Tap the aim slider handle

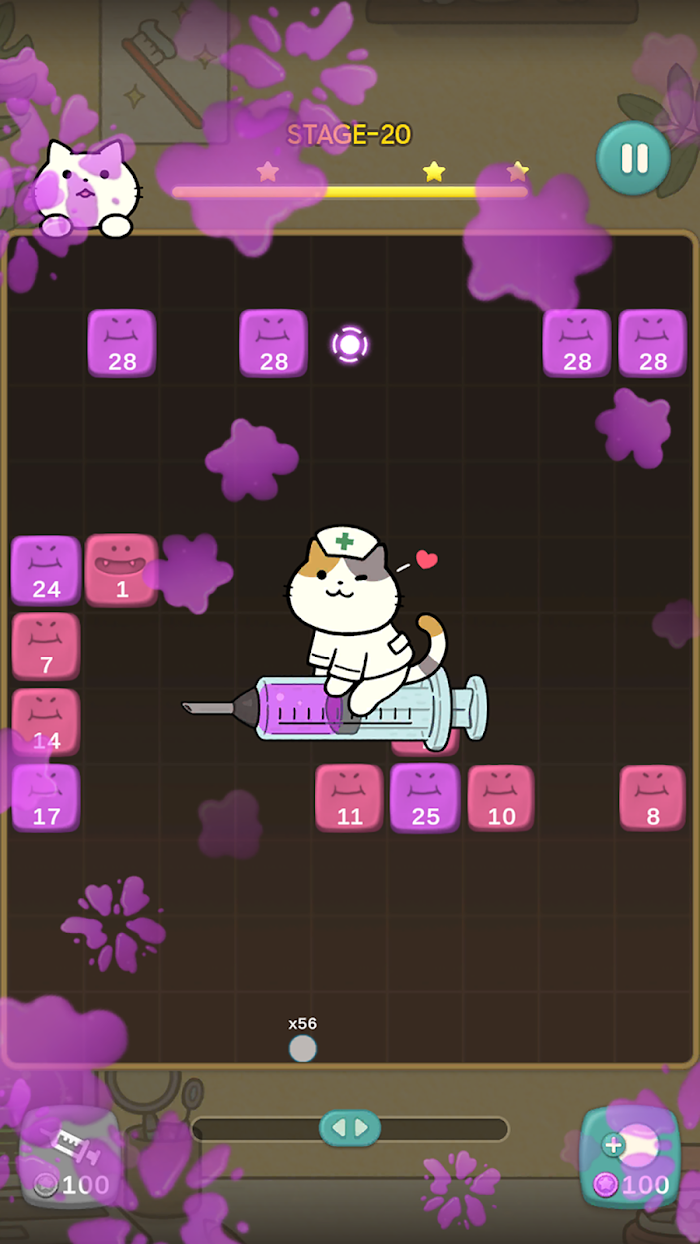[x=350, y=1128]
